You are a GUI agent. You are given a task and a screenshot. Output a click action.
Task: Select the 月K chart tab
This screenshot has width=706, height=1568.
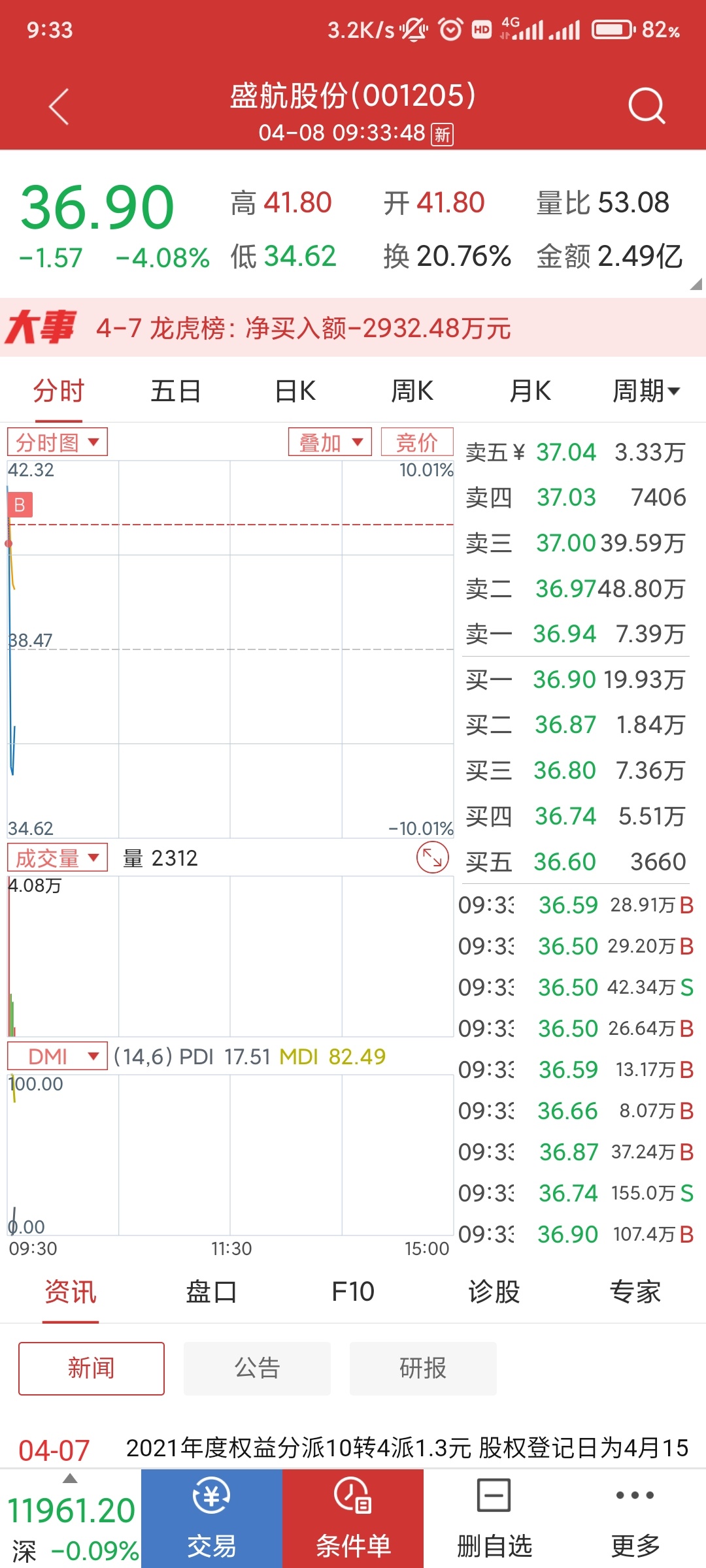tap(529, 391)
